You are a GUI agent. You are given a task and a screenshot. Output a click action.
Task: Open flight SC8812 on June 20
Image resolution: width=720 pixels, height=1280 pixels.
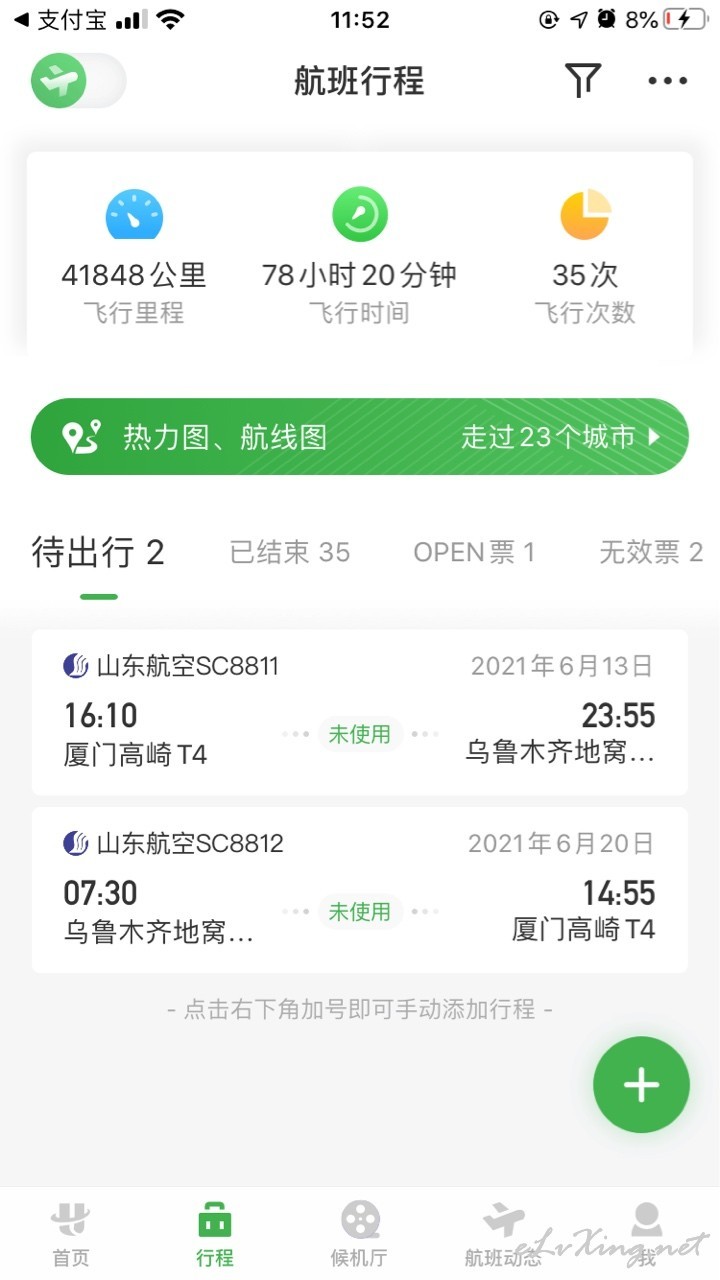coord(360,890)
